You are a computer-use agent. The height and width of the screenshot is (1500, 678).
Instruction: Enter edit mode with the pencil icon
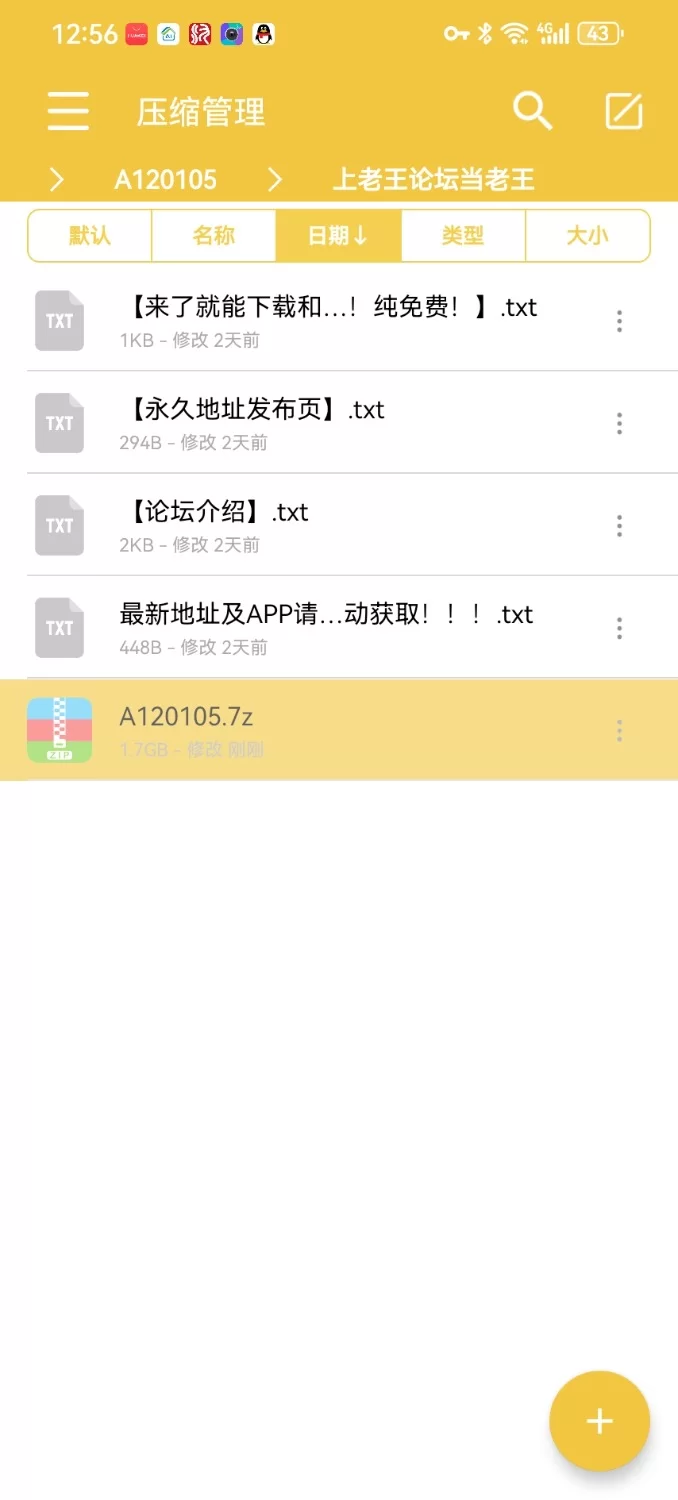(x=624, y=111)
